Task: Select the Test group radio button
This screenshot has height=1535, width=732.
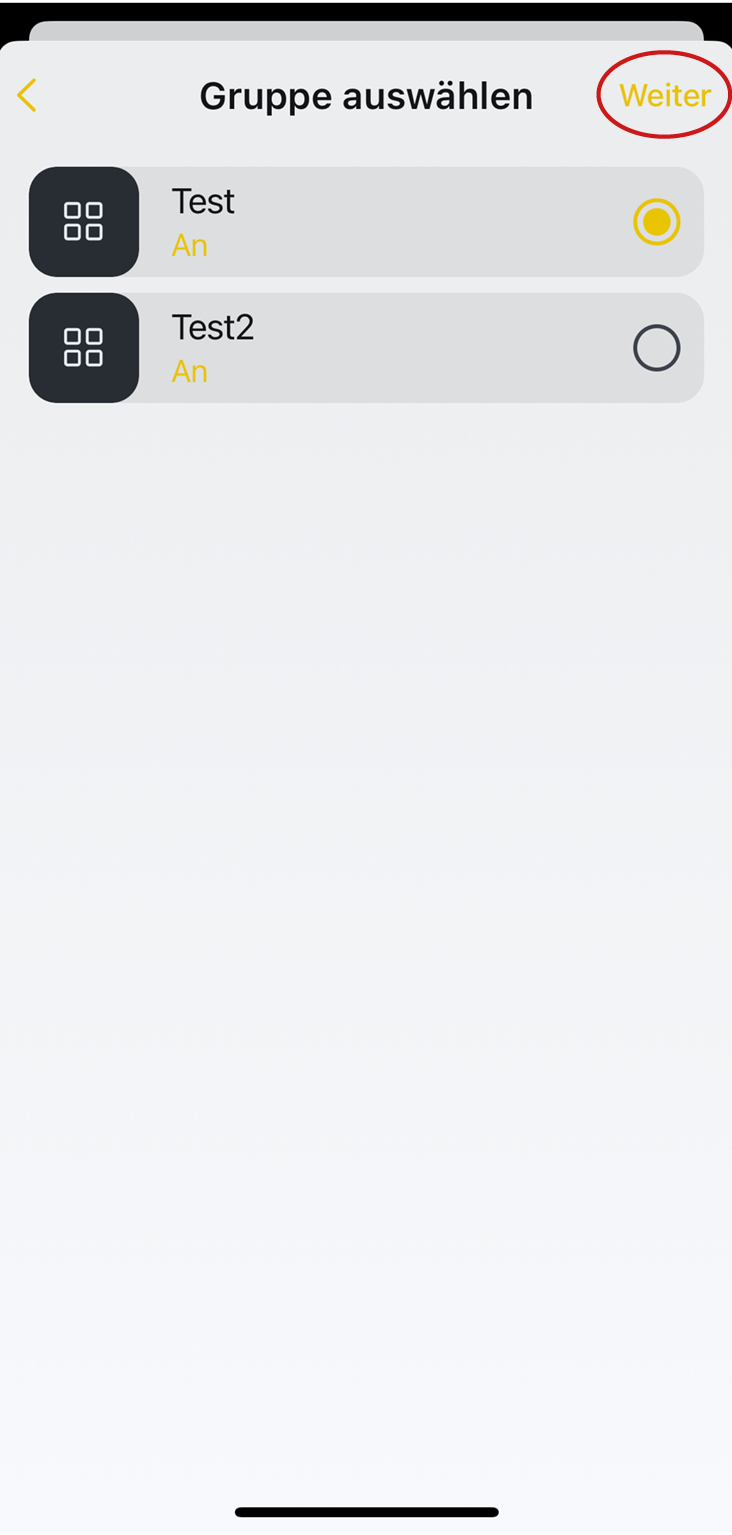Action: tap(656, 222)
